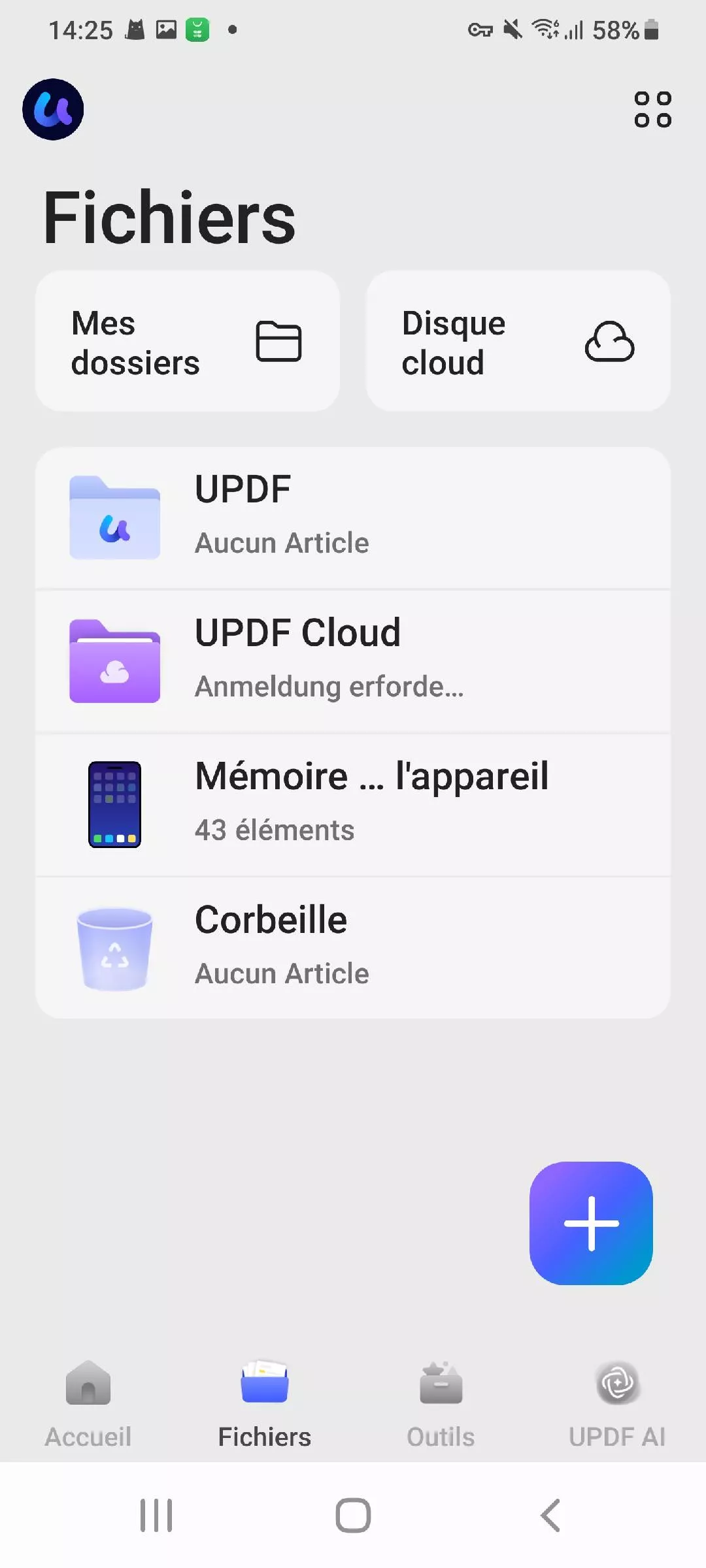Open Mes dossiers
Viewport: 706px width, 1568px height.
point(188,340)
